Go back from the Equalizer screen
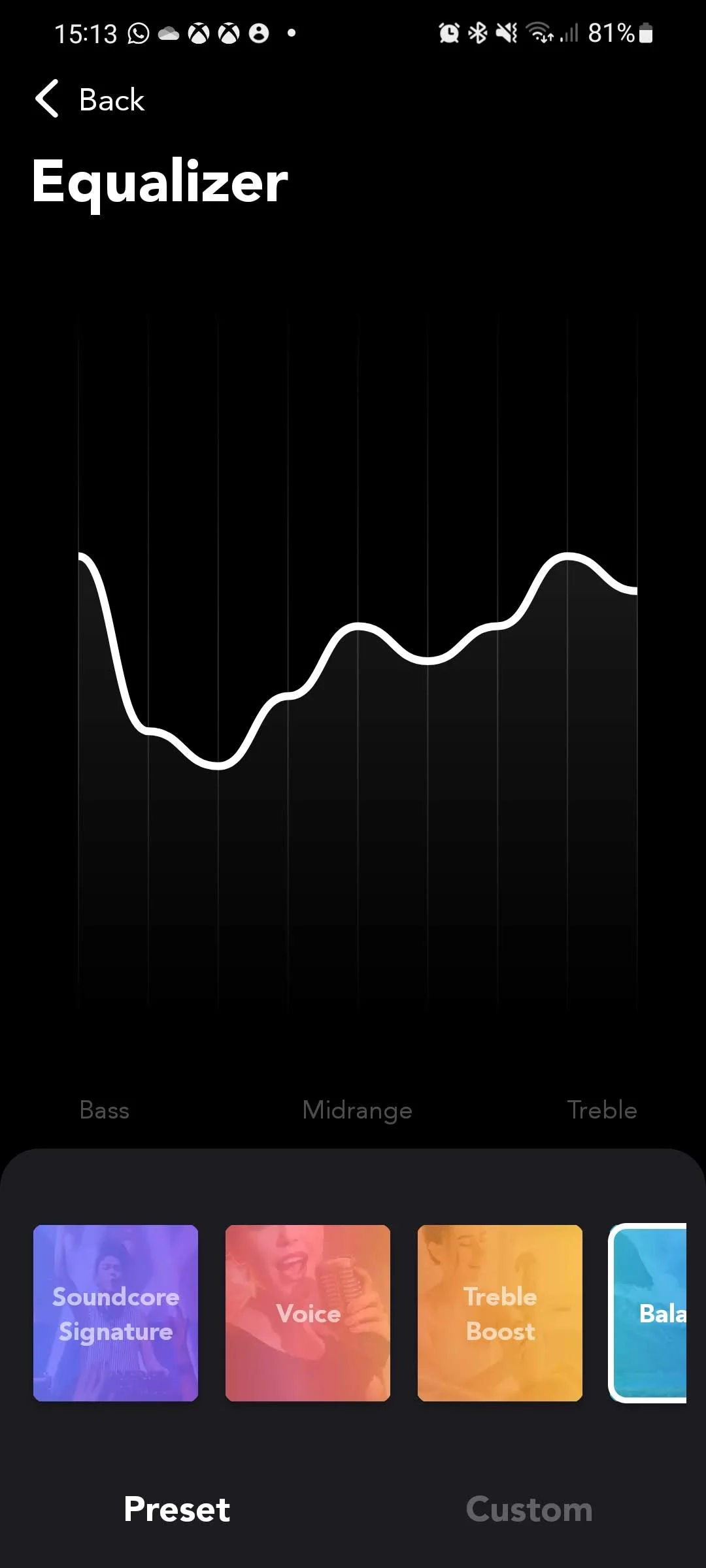Screen dimensions: 706x1568 coord(90,99)
